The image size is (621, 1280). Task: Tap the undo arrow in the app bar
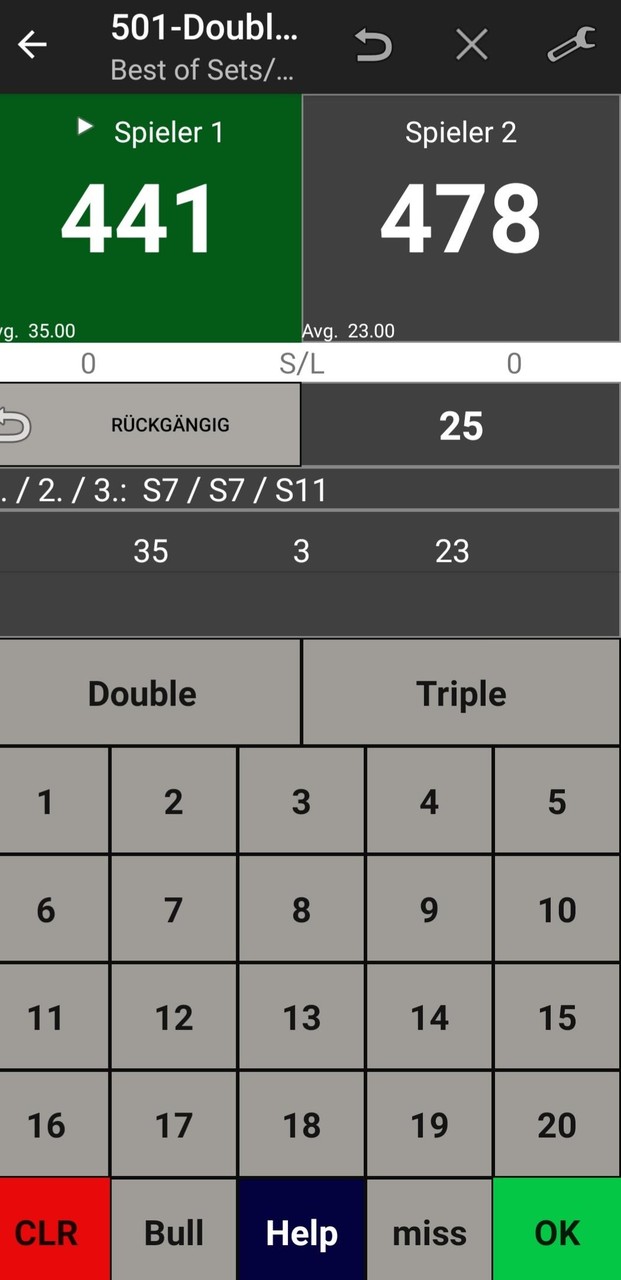[x=373, y=45]
